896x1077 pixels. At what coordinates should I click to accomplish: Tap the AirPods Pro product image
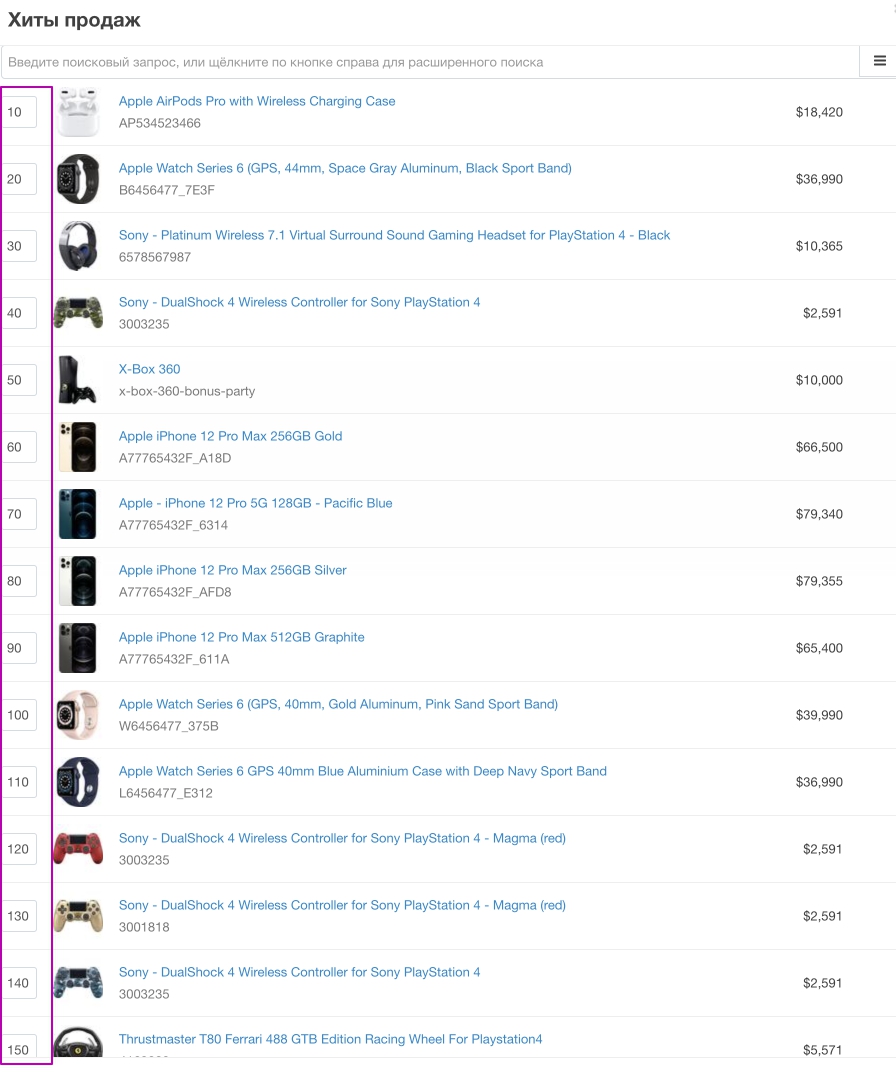tap(78, 112)
